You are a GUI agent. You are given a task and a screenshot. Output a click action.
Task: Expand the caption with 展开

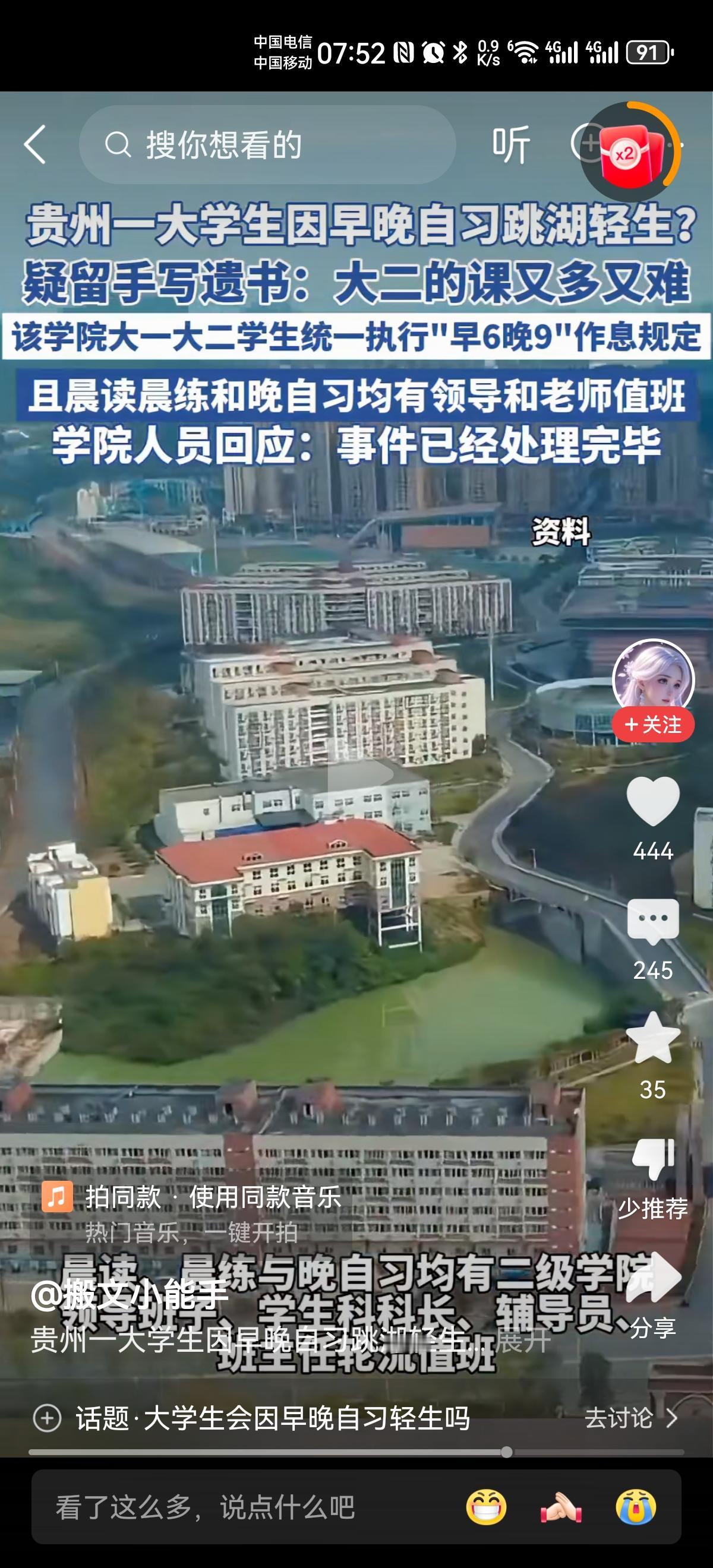pyautogui.click(x=522, y=1342)
